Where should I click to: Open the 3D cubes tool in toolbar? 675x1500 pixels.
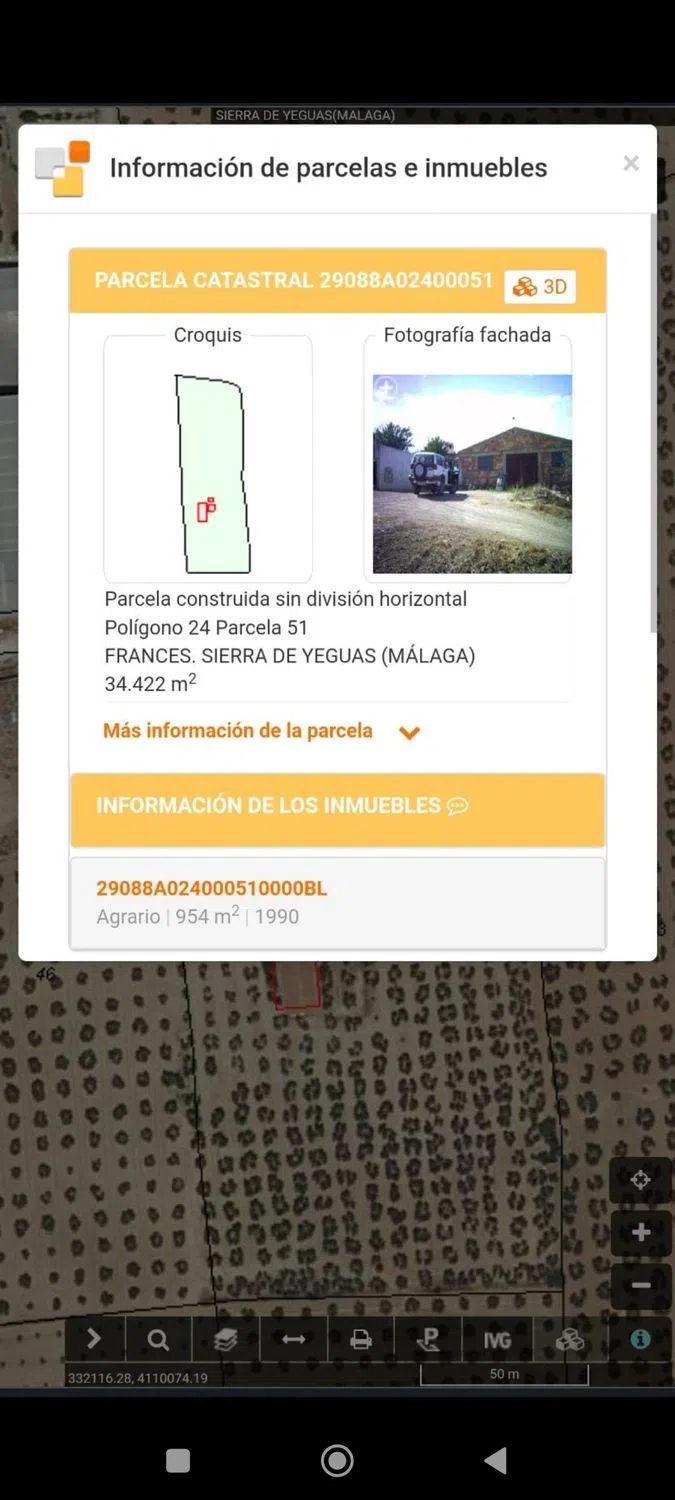pos(570,1340)
